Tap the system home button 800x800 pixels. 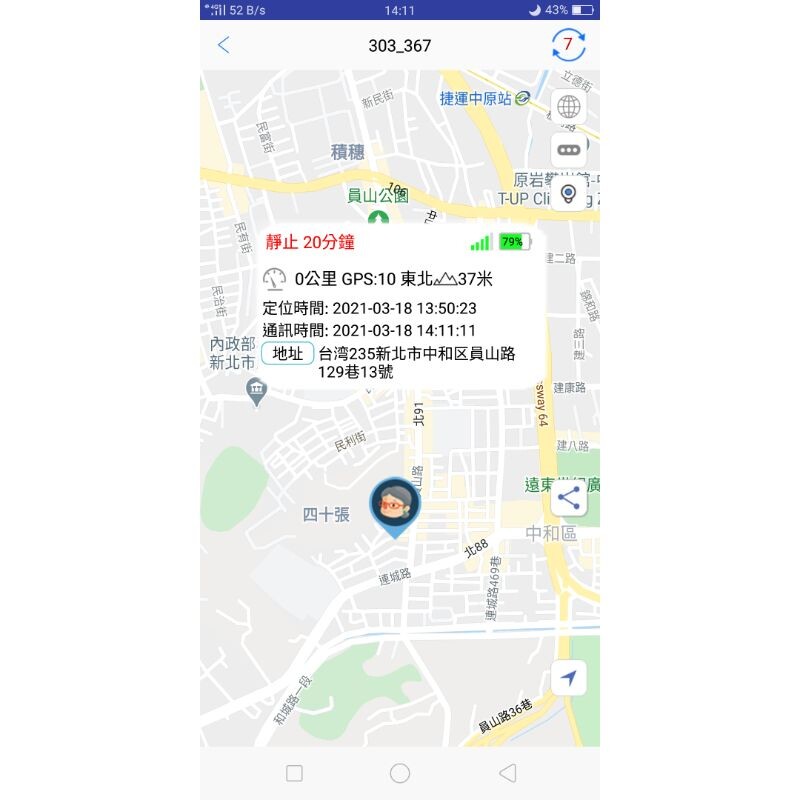[400, 773]
